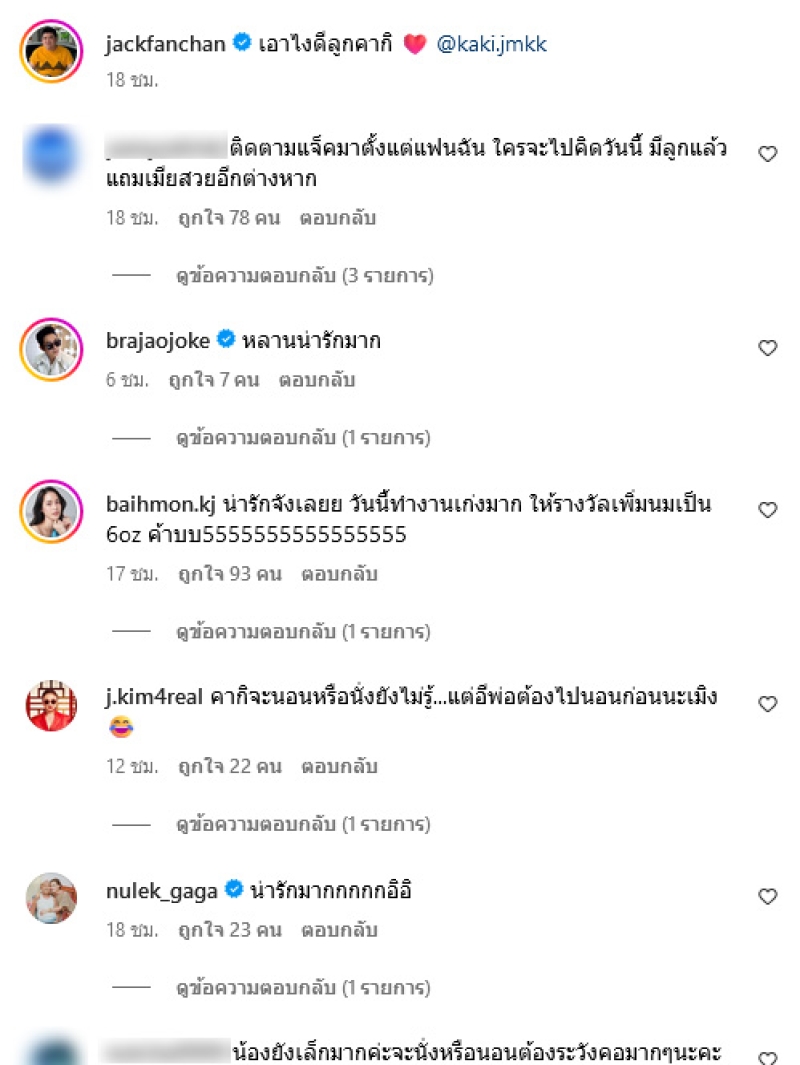See who liked baihmon.kj's comment
This screenshot has height=1065, width=800.
point(229,574)
